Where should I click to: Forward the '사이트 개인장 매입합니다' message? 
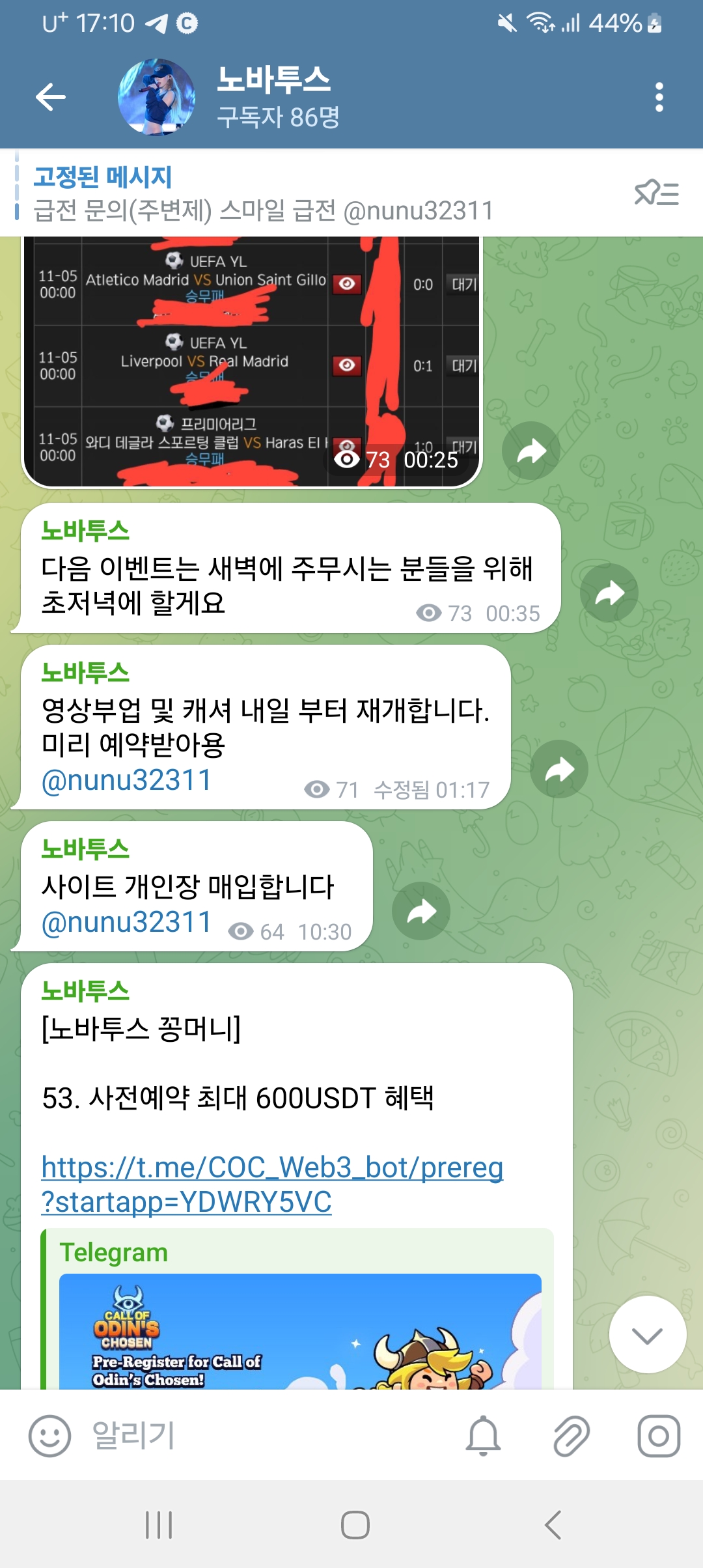(x=420, y=911)
